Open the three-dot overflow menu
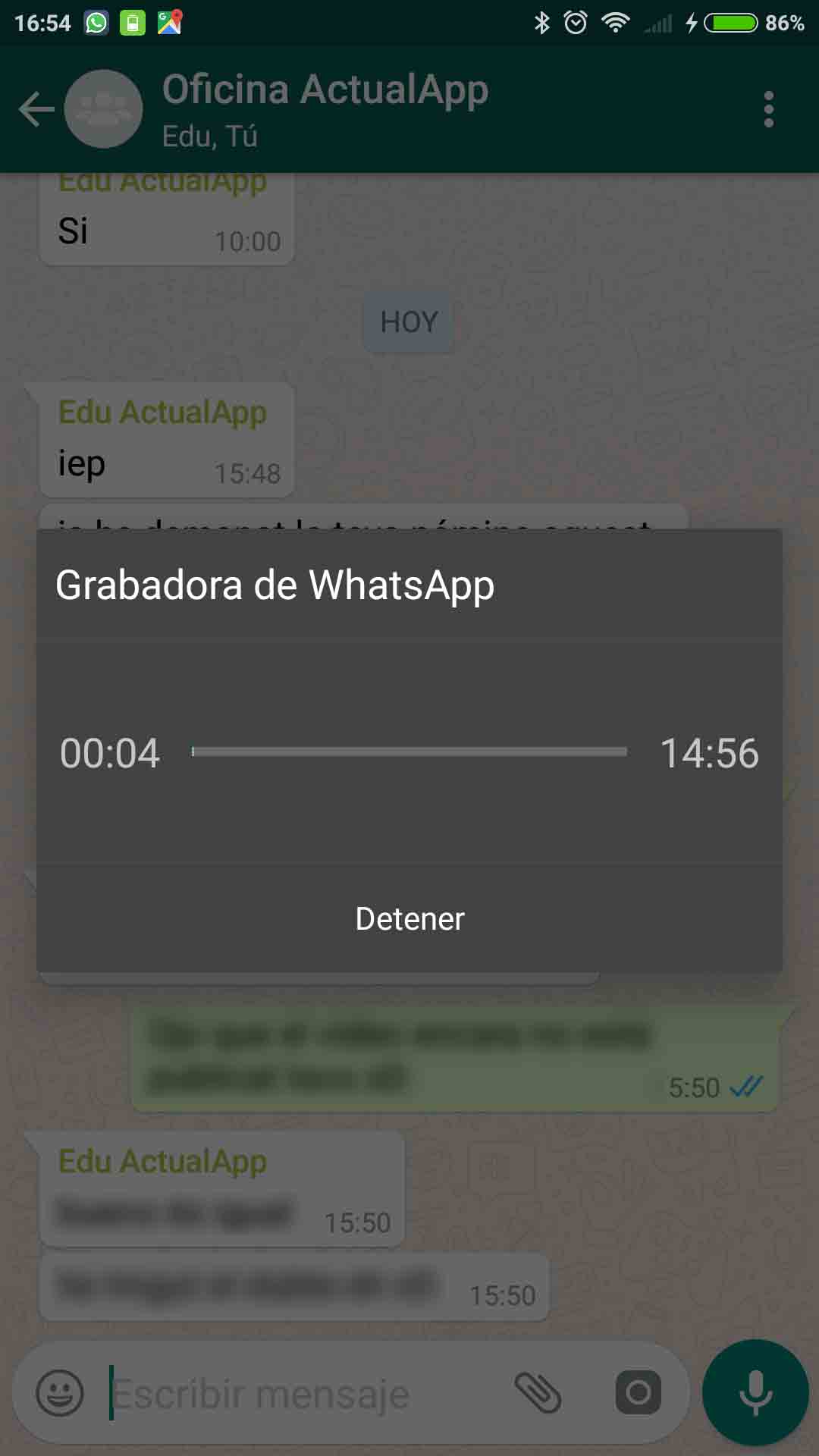This screenshot has width=819, height=1456. click(768, 109)
